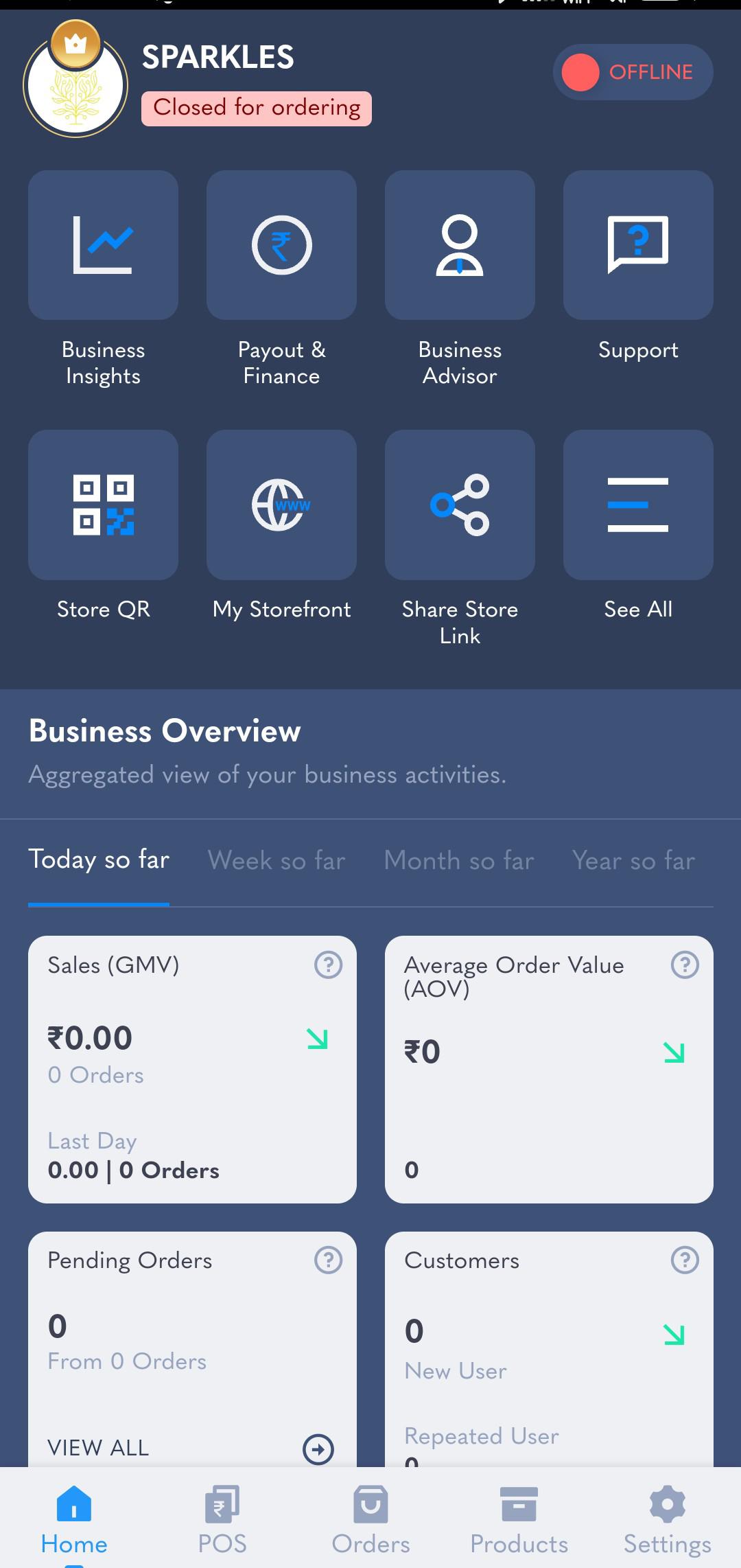Switch to Year so far tab
Image resolution: width=741 pixels, height=1568 pixels.
click(633, 860)
